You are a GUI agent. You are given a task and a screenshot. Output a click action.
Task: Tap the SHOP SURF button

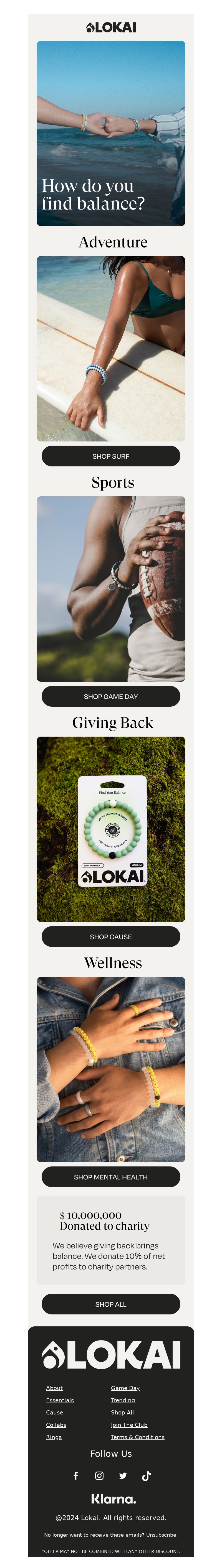tap(110, 456)
